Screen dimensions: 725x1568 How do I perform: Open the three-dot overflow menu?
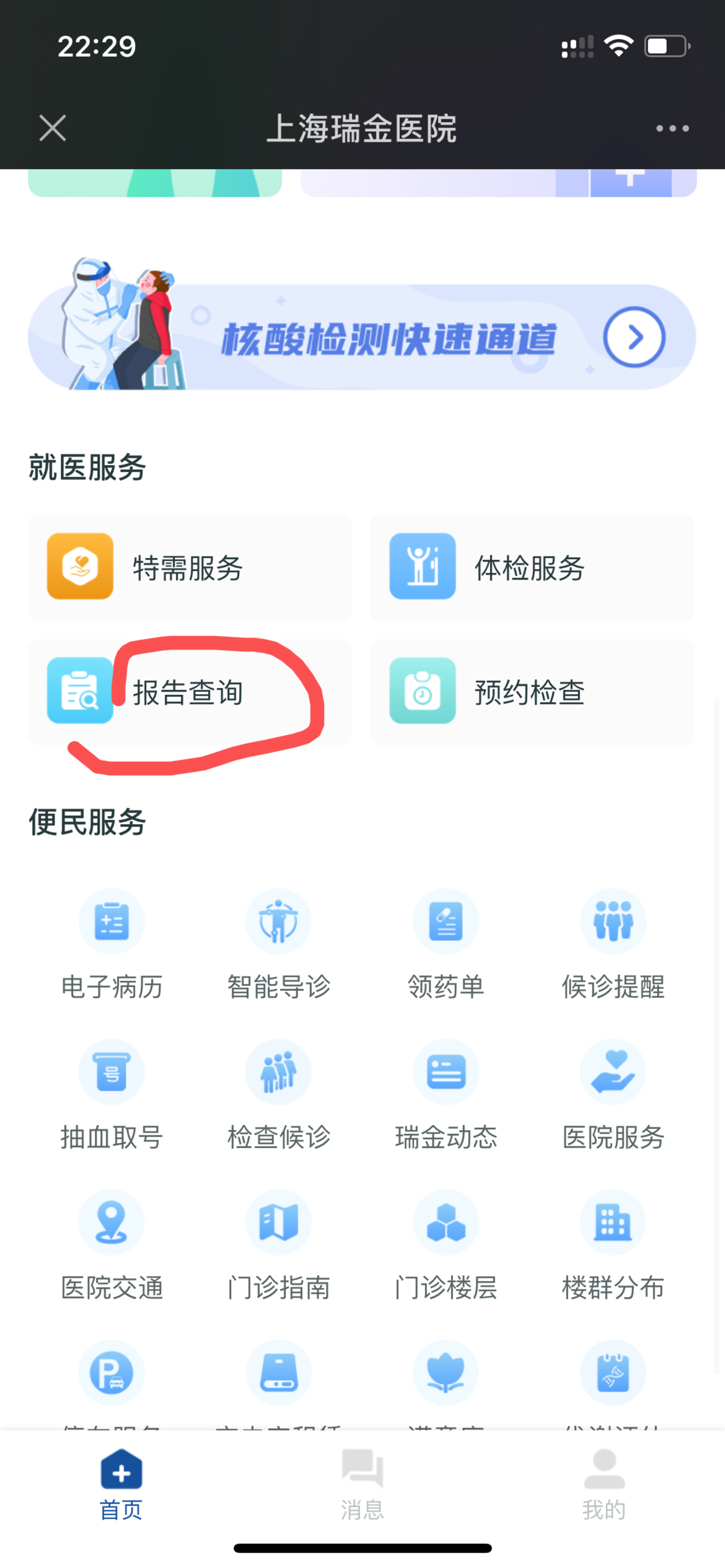[672, 128]
